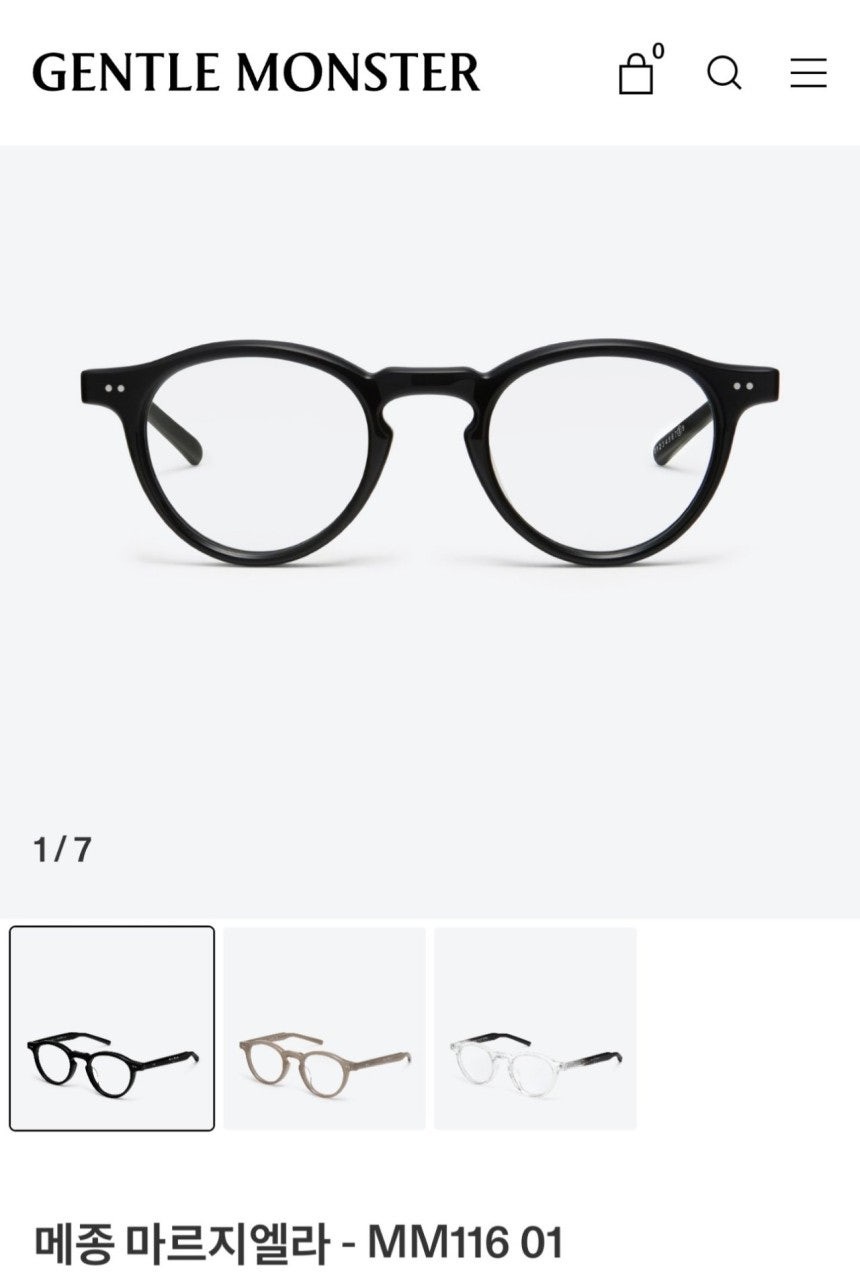
Task: Select the clear frame color thumbnail
Action: (535, 1028)
